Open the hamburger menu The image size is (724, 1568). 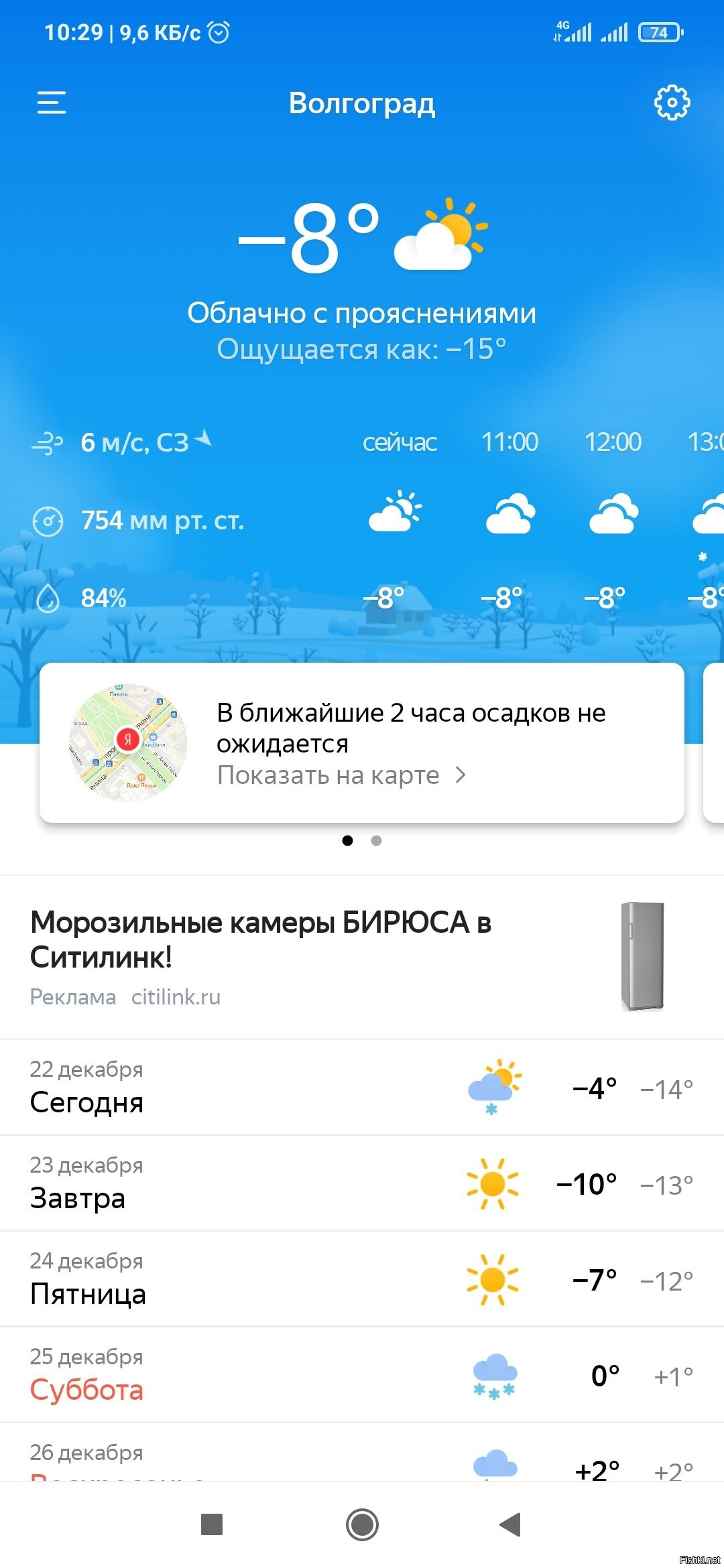tap(51, 103)
